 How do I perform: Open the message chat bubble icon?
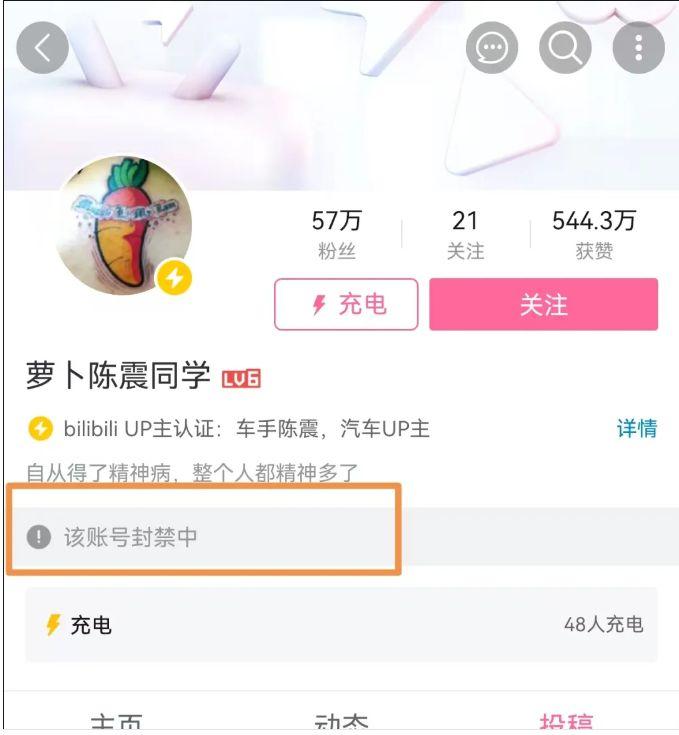pos(492,47)
